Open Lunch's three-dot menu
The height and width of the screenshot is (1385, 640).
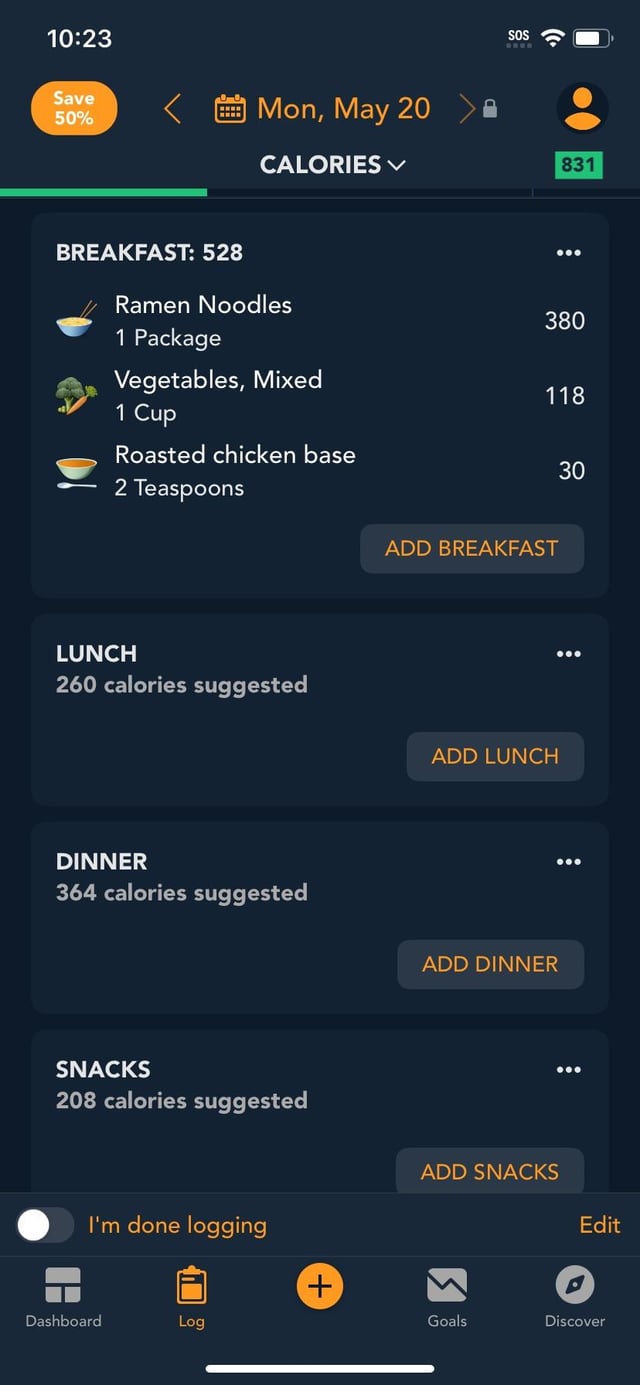568,654
